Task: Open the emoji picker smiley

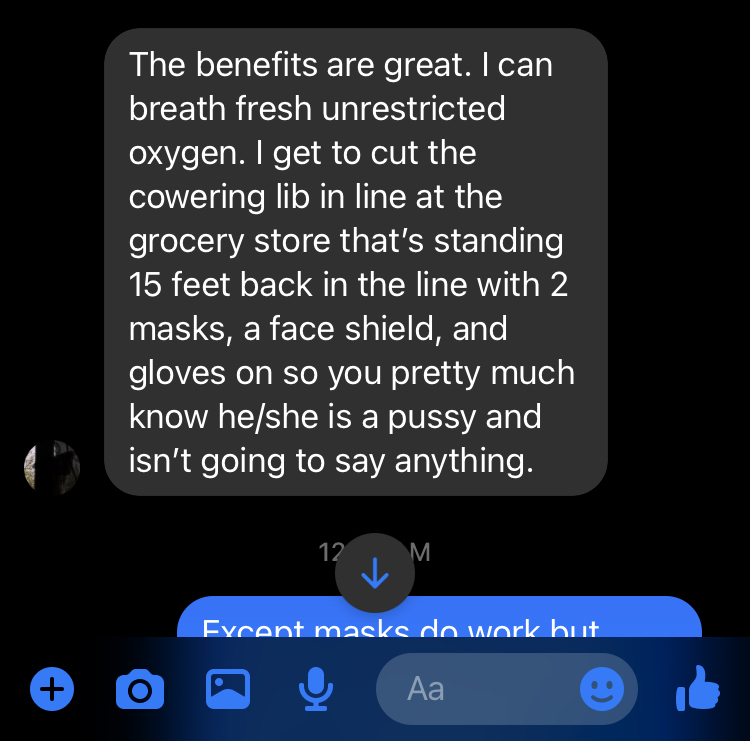Action: tap(602, 689)
